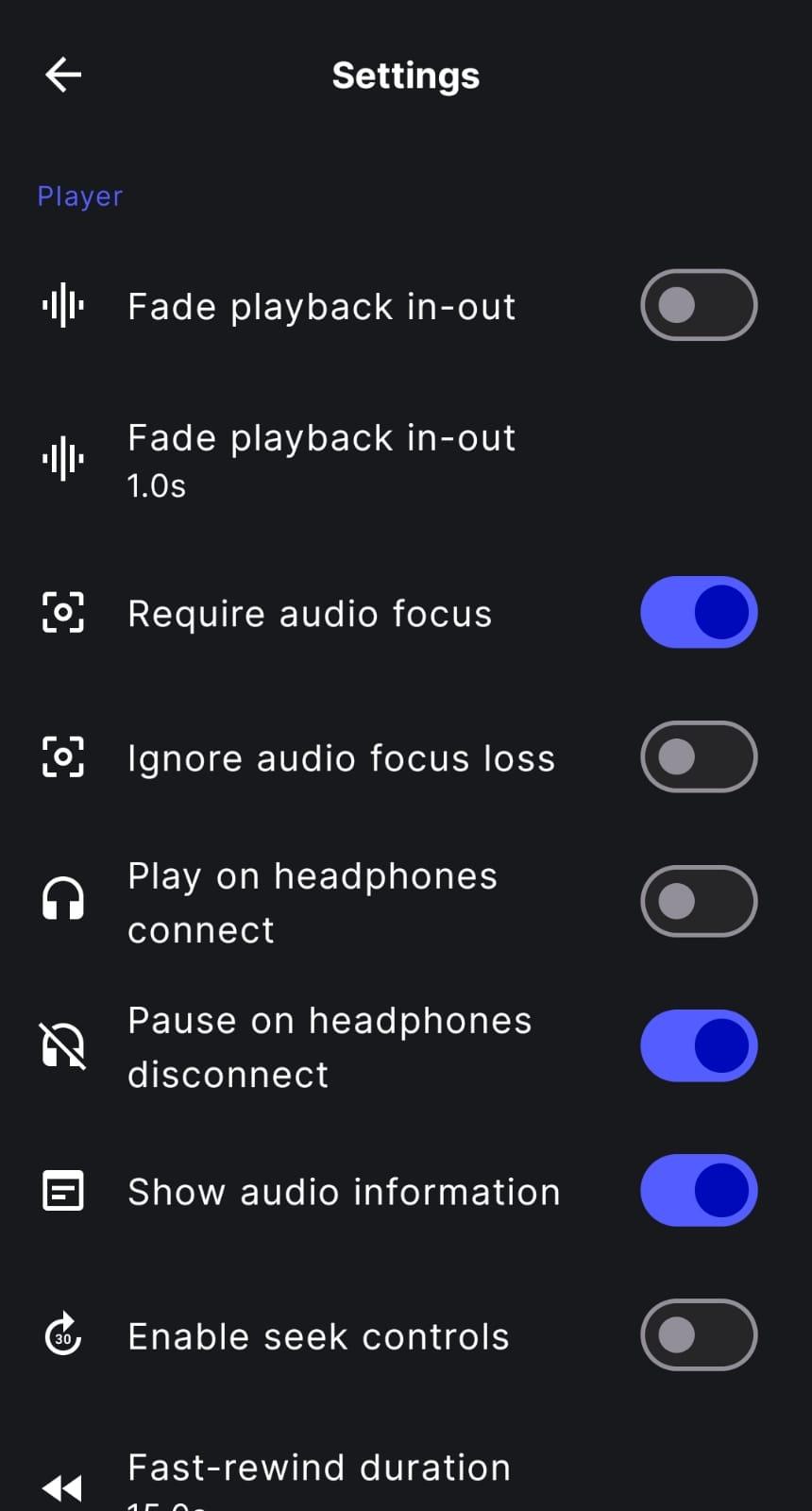The height and width of the screenshot is (1511, 812).
Task: Go back from Settings
Action: (x=63, y=75)
